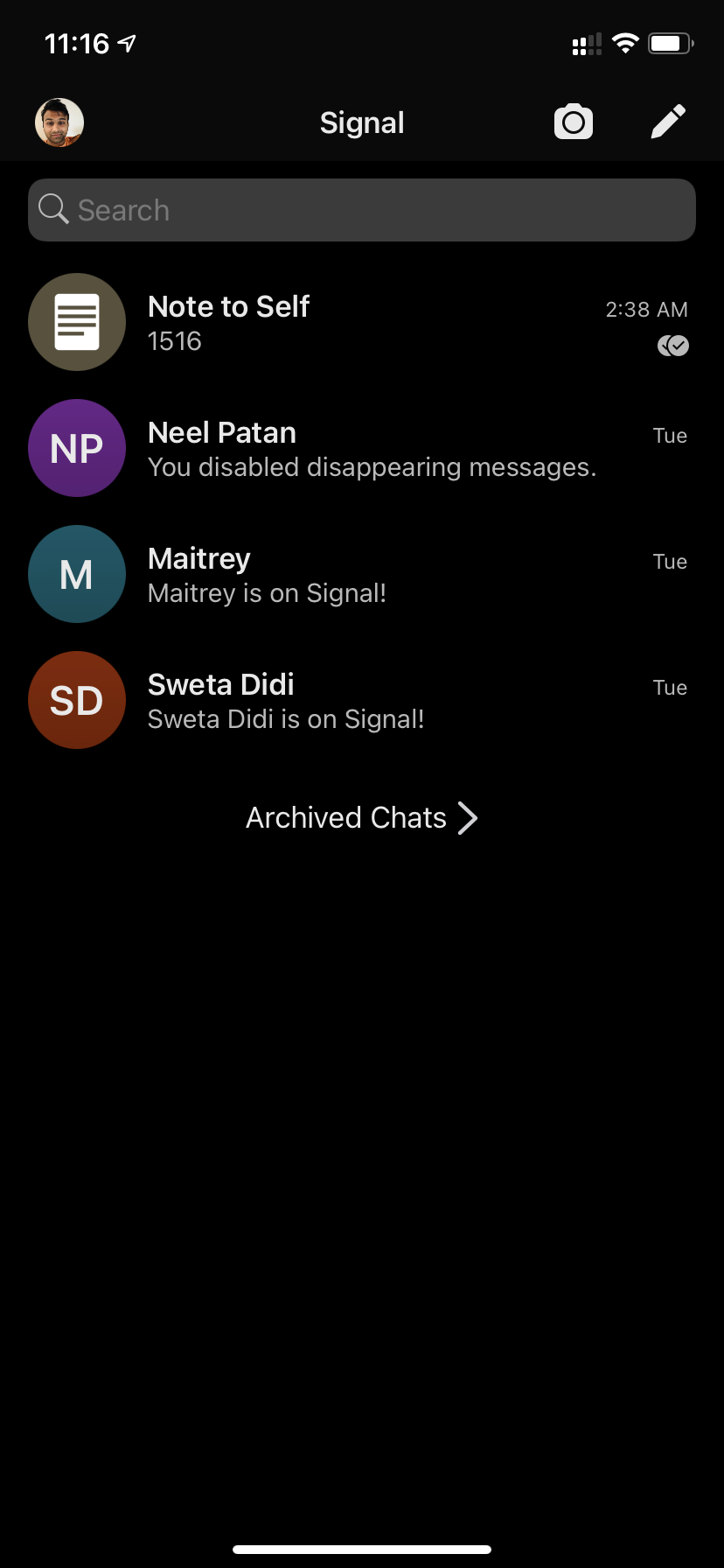Tap the 2:38 AM timestamp on Note to Self

click(647, 309)
